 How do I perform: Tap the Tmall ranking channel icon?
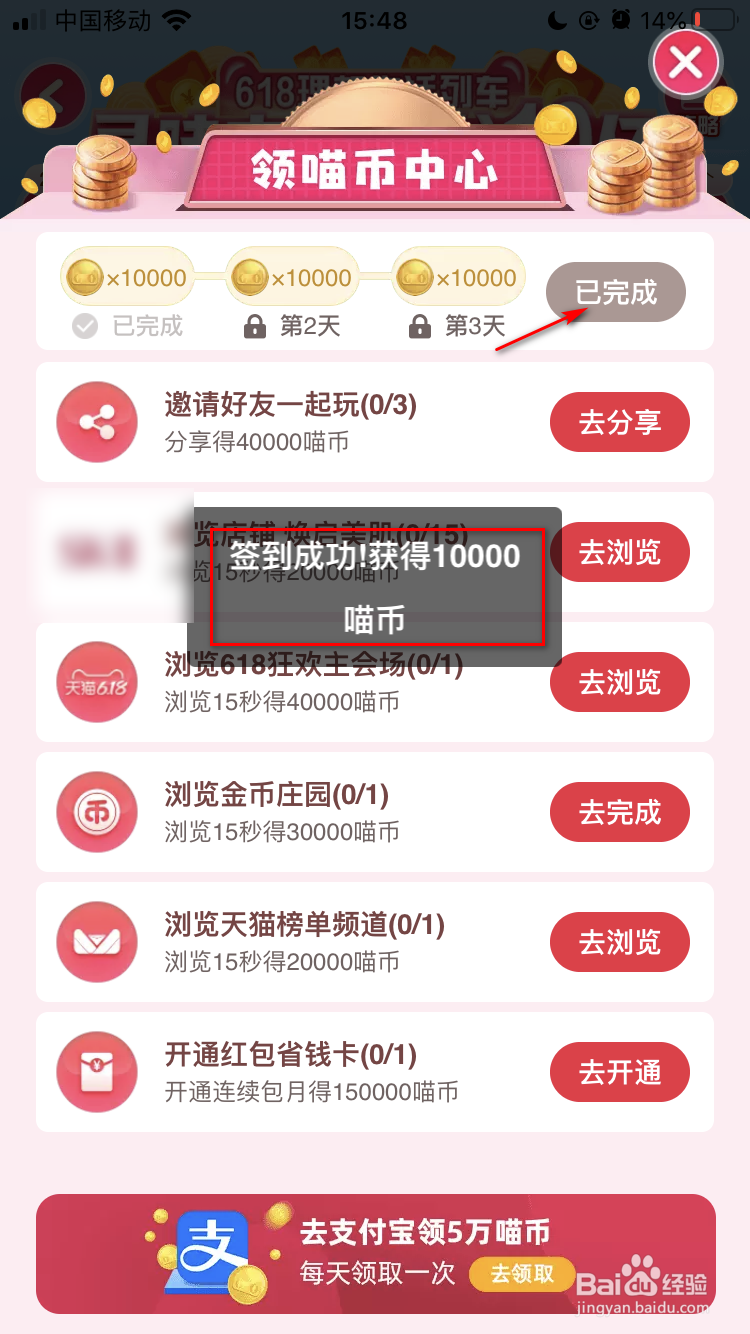click(97, 942)
